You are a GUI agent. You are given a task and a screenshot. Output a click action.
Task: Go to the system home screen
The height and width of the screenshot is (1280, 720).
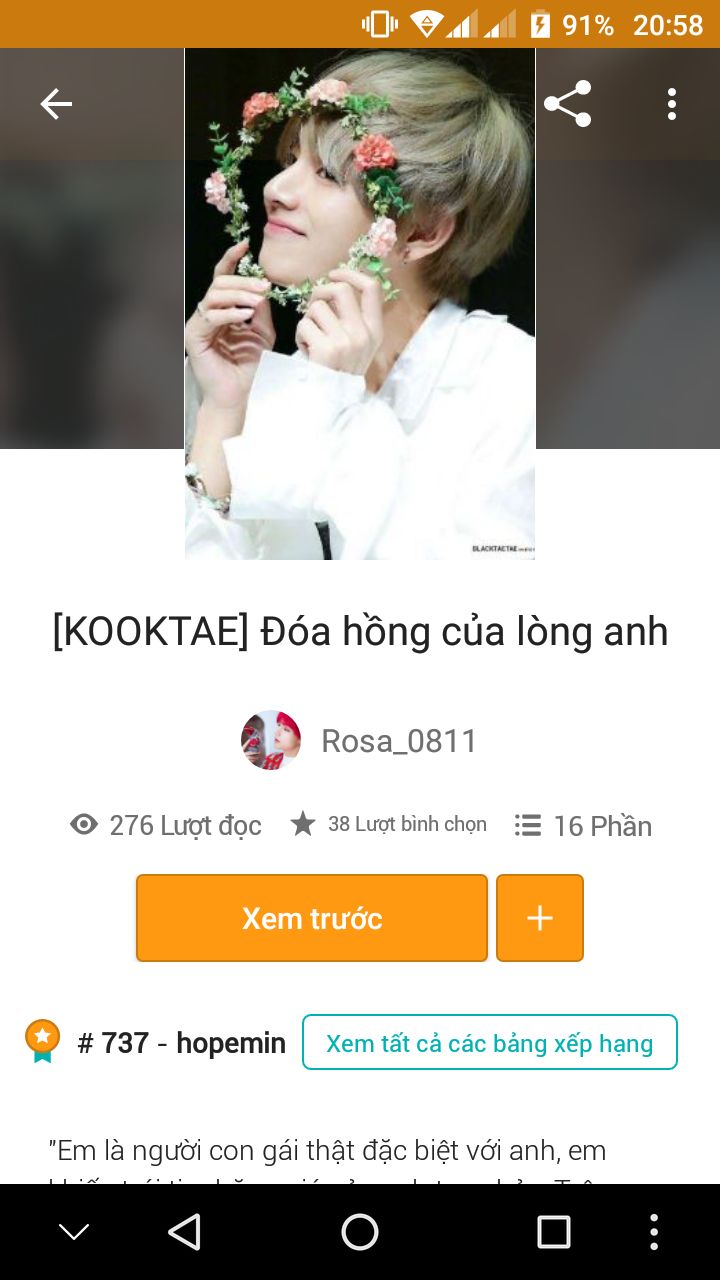[360, 1232]
